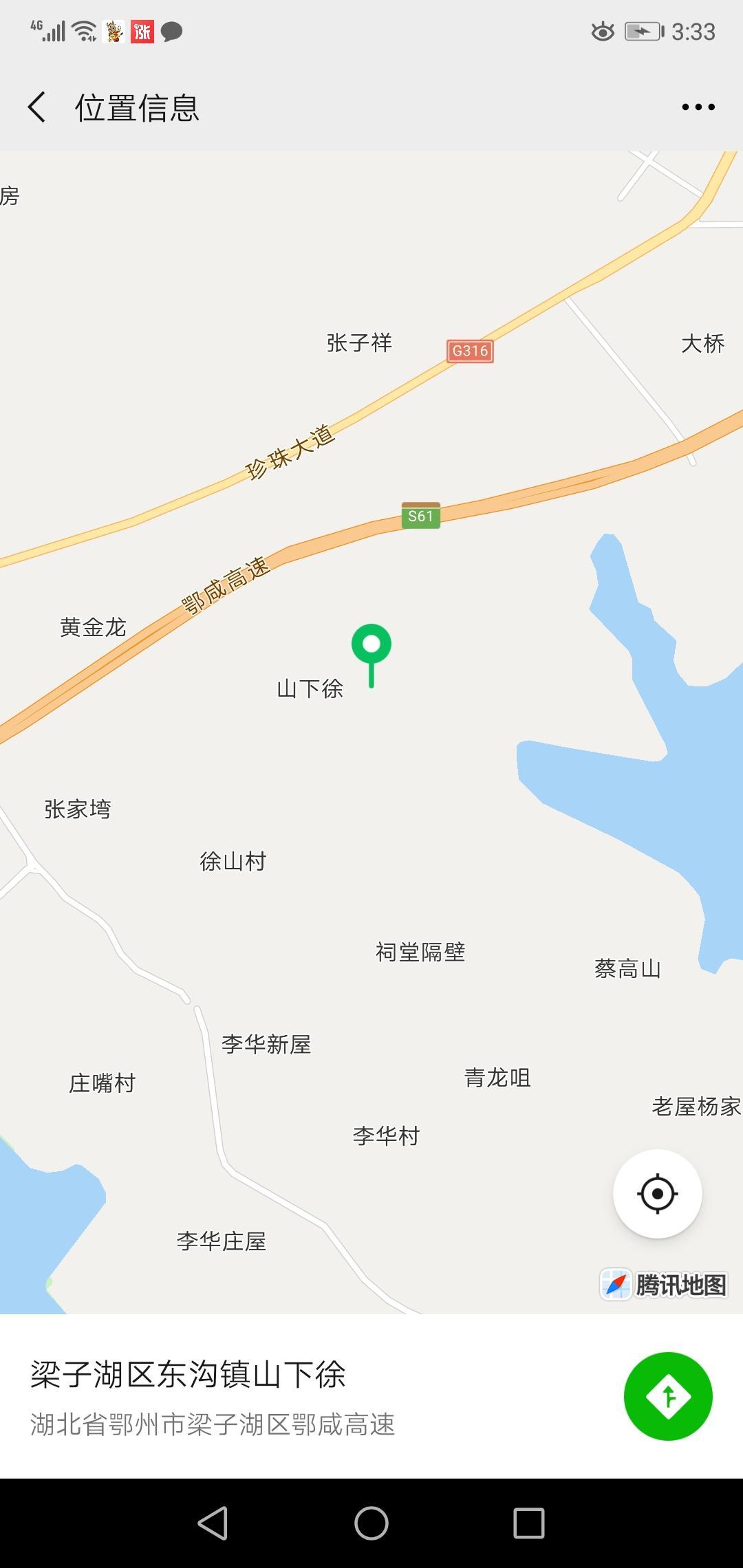
Task: Open the three-dot overflow menu
Action: pyautogui.click(x=698, y=107)
